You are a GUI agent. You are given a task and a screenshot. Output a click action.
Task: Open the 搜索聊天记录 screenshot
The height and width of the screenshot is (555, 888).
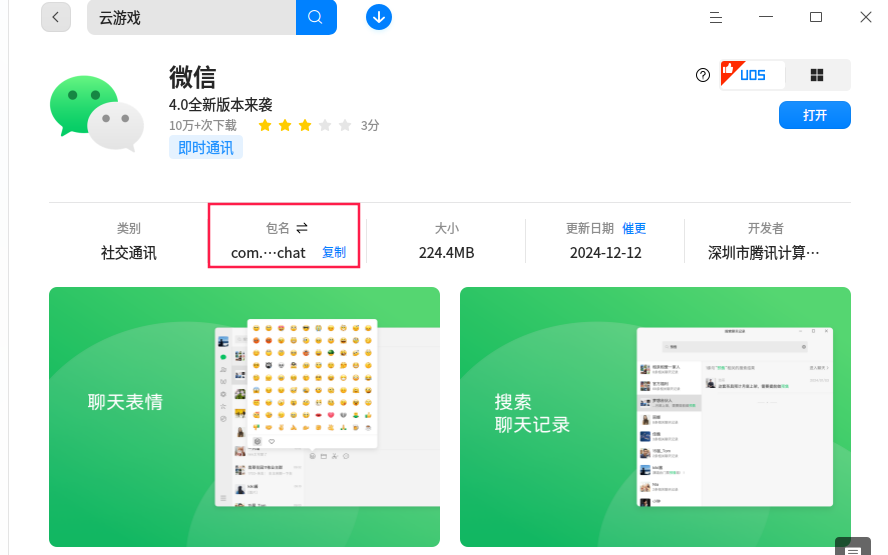coord(655,416)
